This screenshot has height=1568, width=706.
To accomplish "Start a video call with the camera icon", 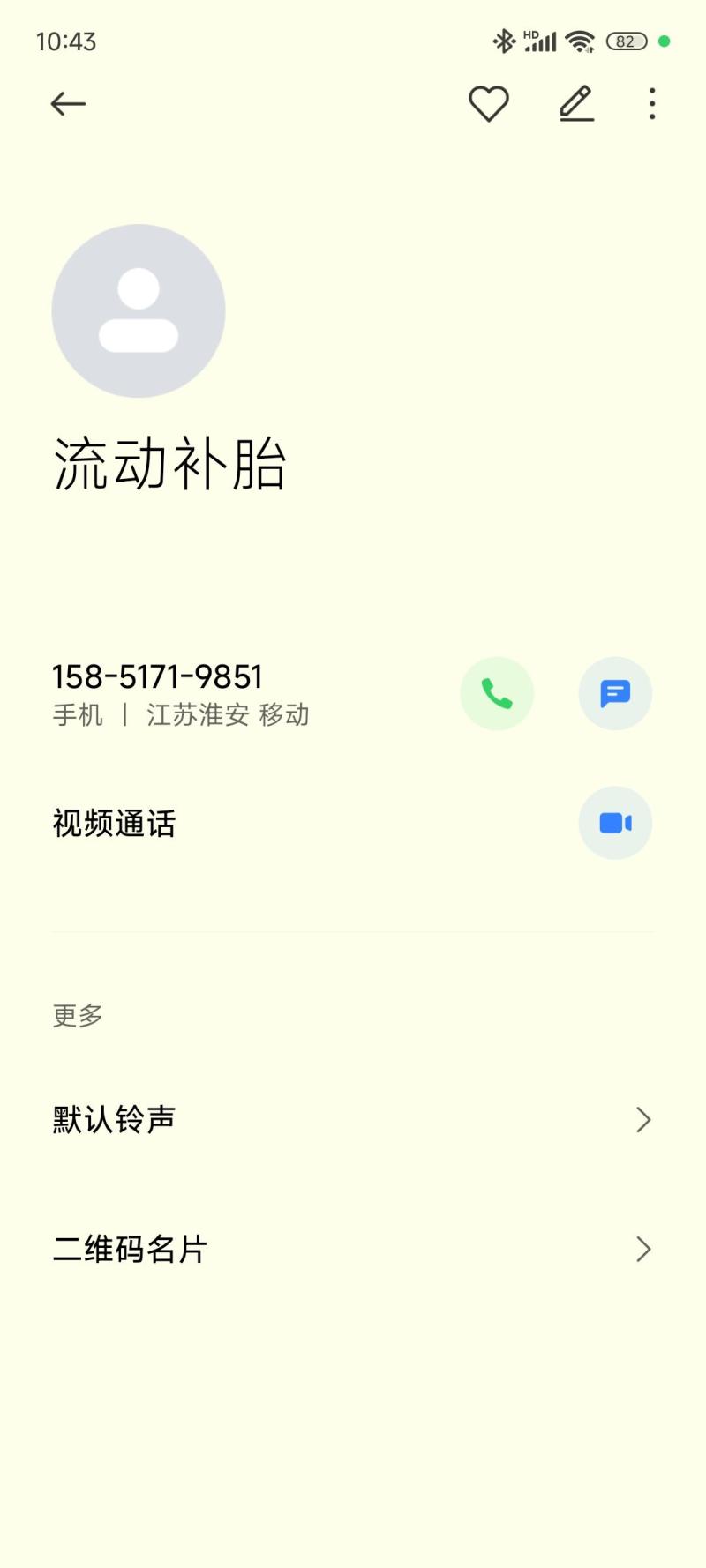I will (x=615, y=823).
